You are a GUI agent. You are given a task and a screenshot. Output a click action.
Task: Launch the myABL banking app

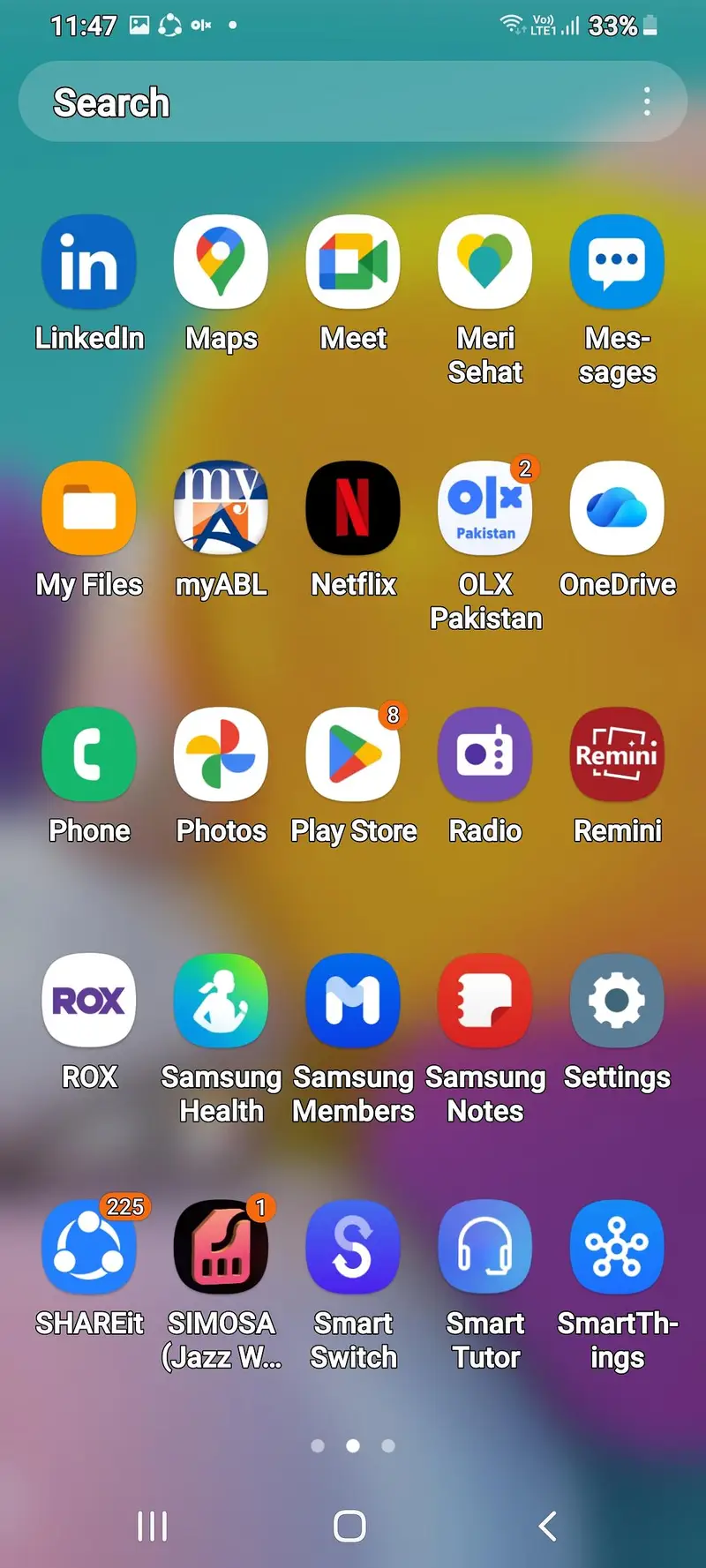[221, 508]
